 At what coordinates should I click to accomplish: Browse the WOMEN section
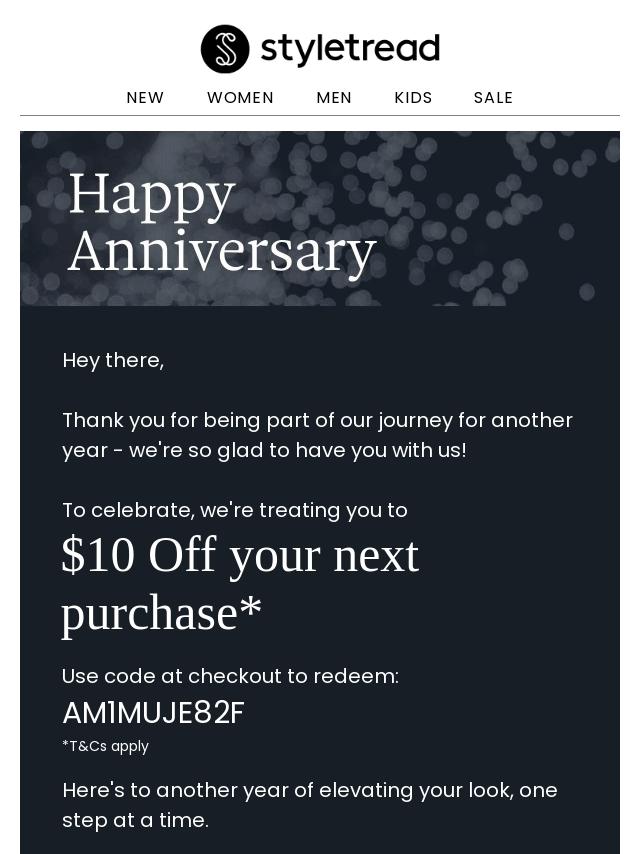(240, 98)
